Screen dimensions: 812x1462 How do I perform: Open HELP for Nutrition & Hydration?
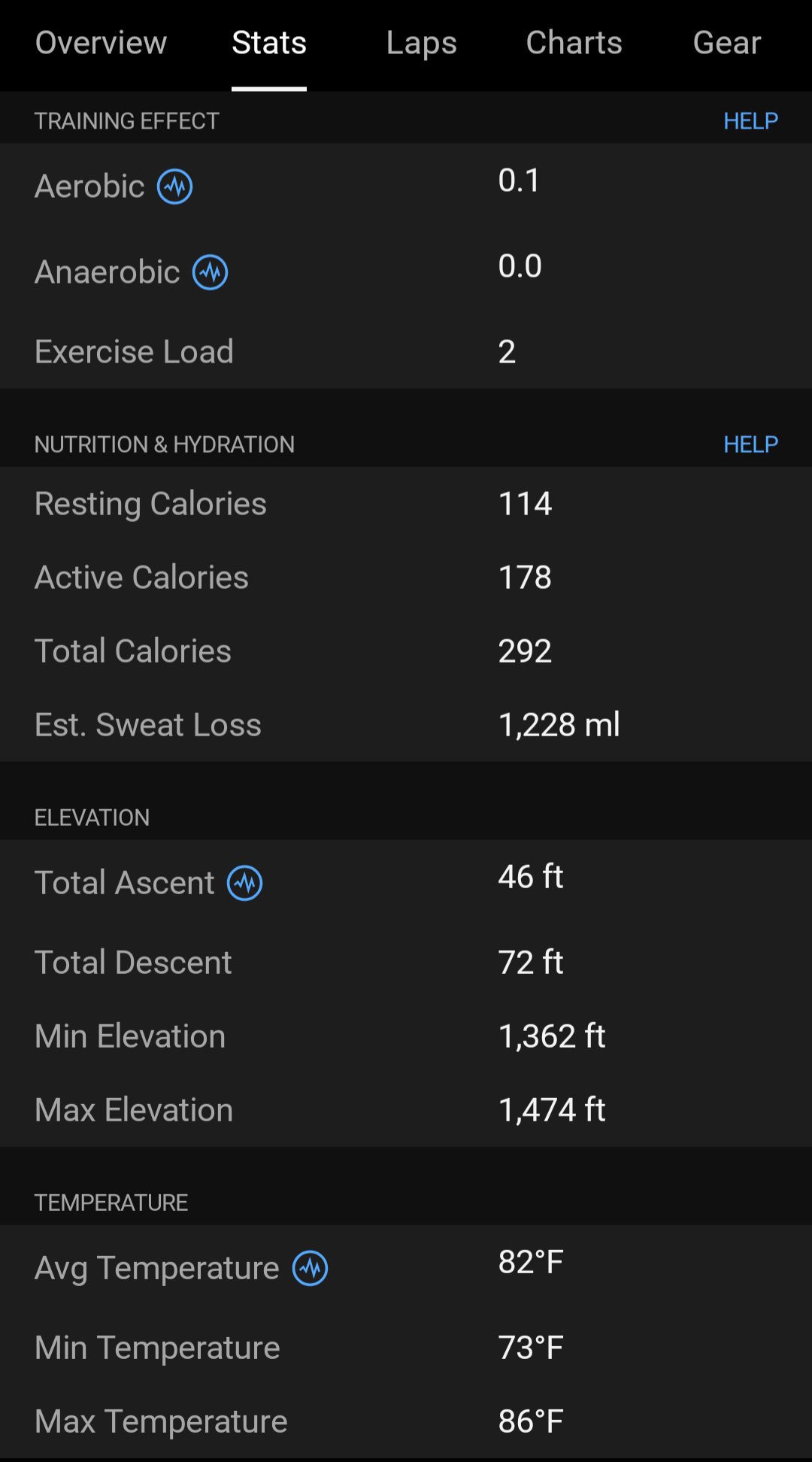(x=750, y=444)
